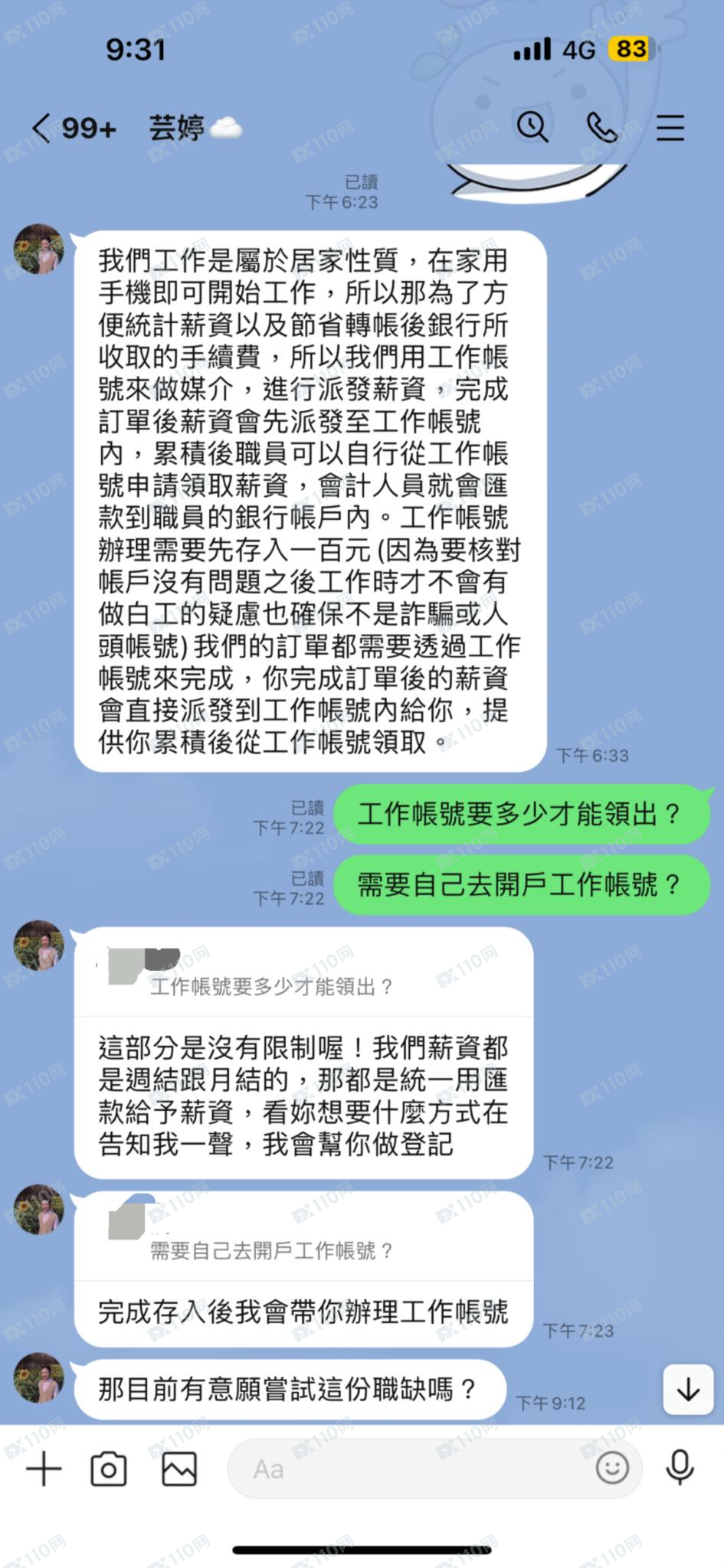Jump to the latest message

pos(687,1389)
